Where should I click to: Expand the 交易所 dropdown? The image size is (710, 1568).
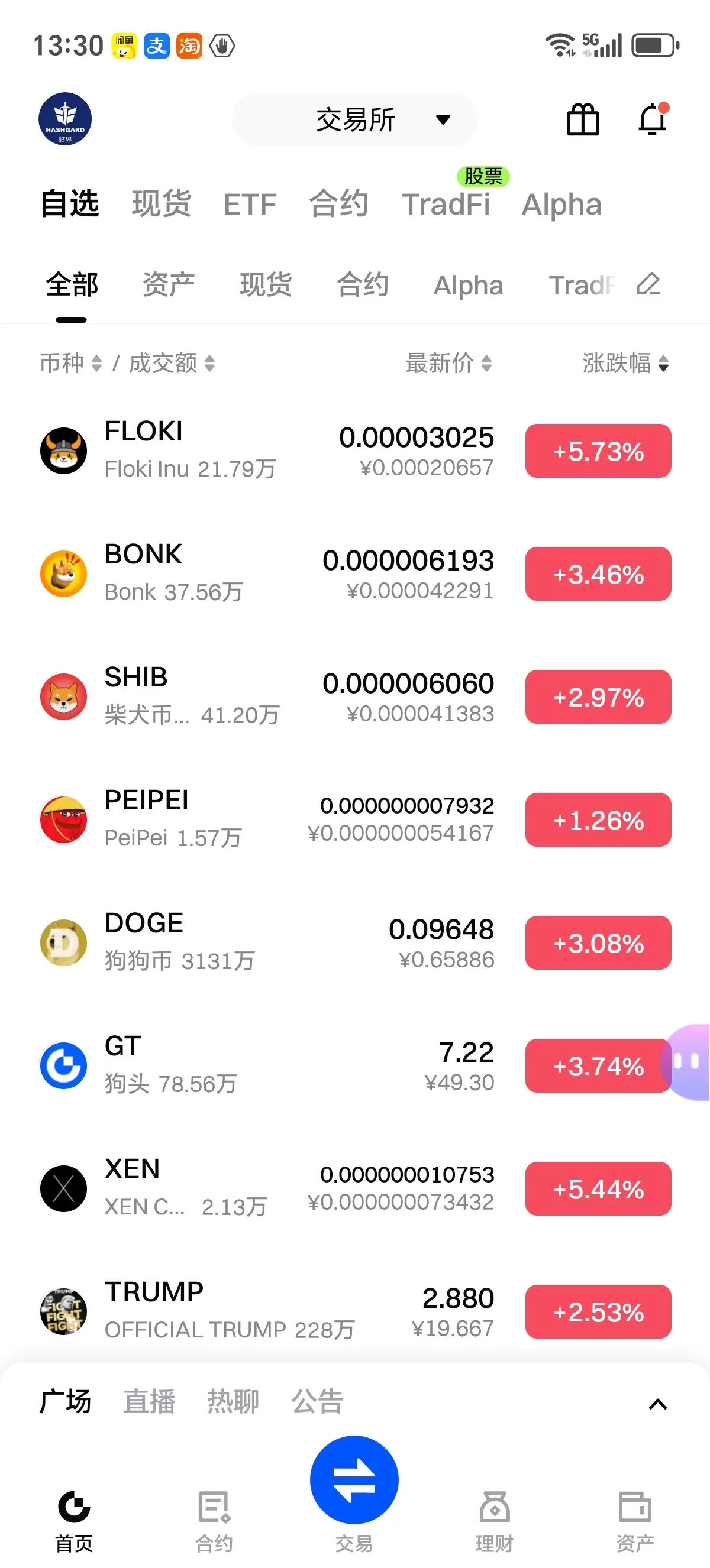tap(355, 119)
